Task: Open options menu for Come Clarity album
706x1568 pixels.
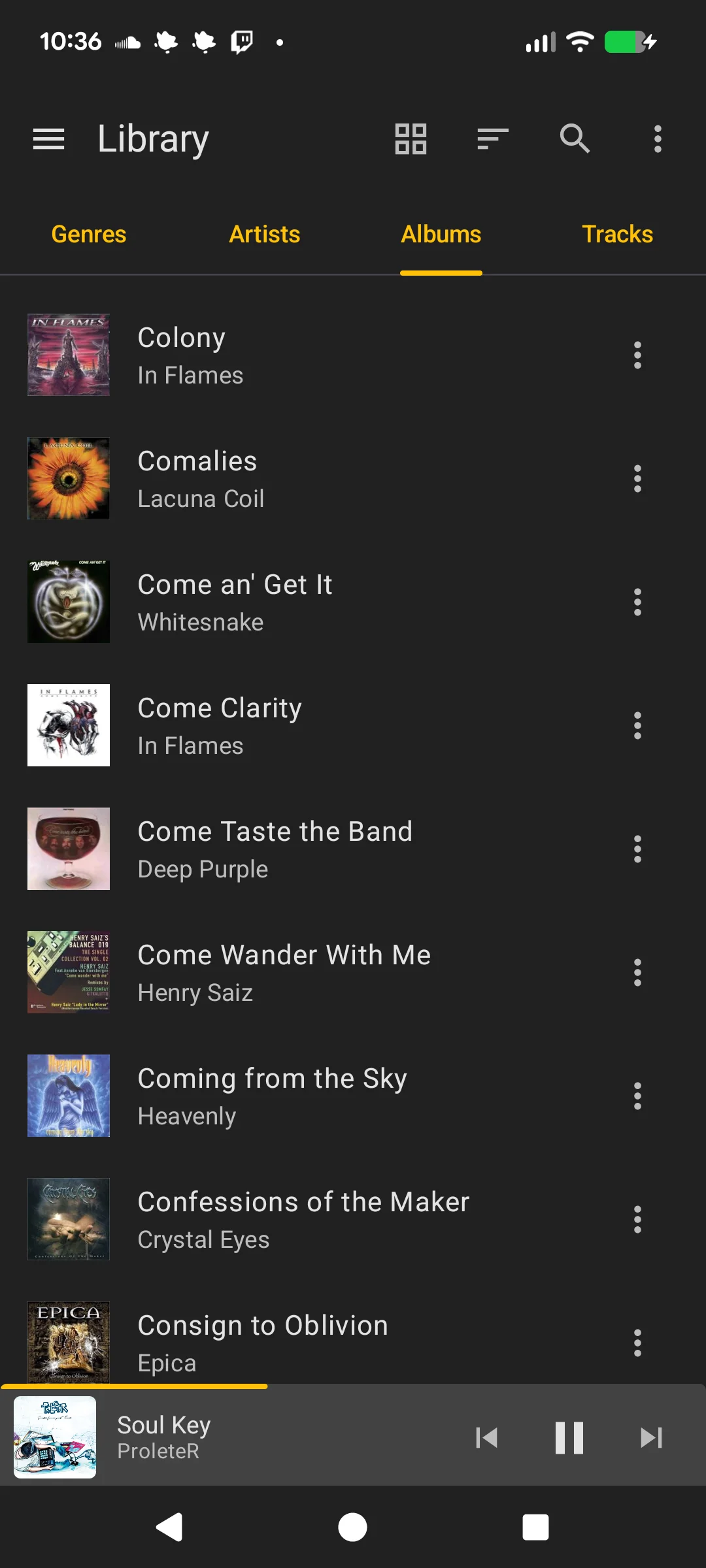Action: pyautogui.click(x=637, y=725)
